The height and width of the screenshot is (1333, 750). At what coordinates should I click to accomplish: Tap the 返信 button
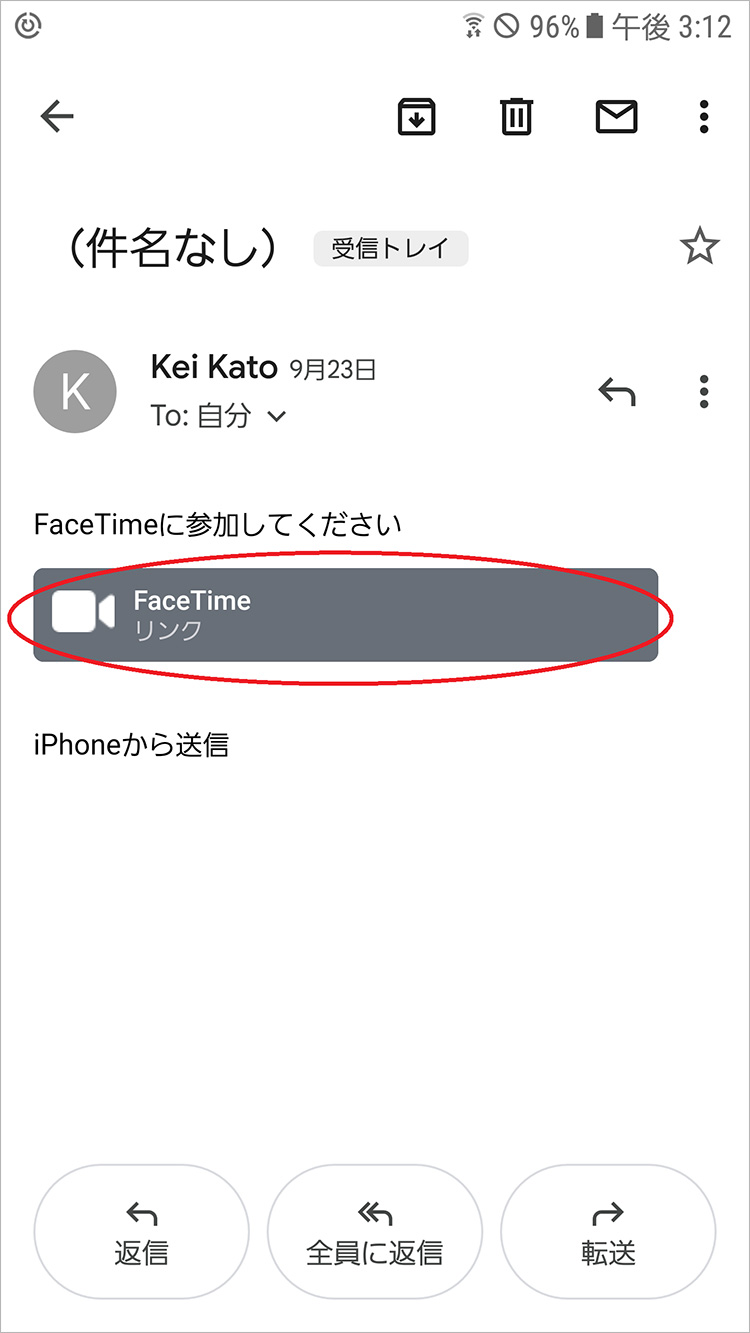coord(141,1232)
